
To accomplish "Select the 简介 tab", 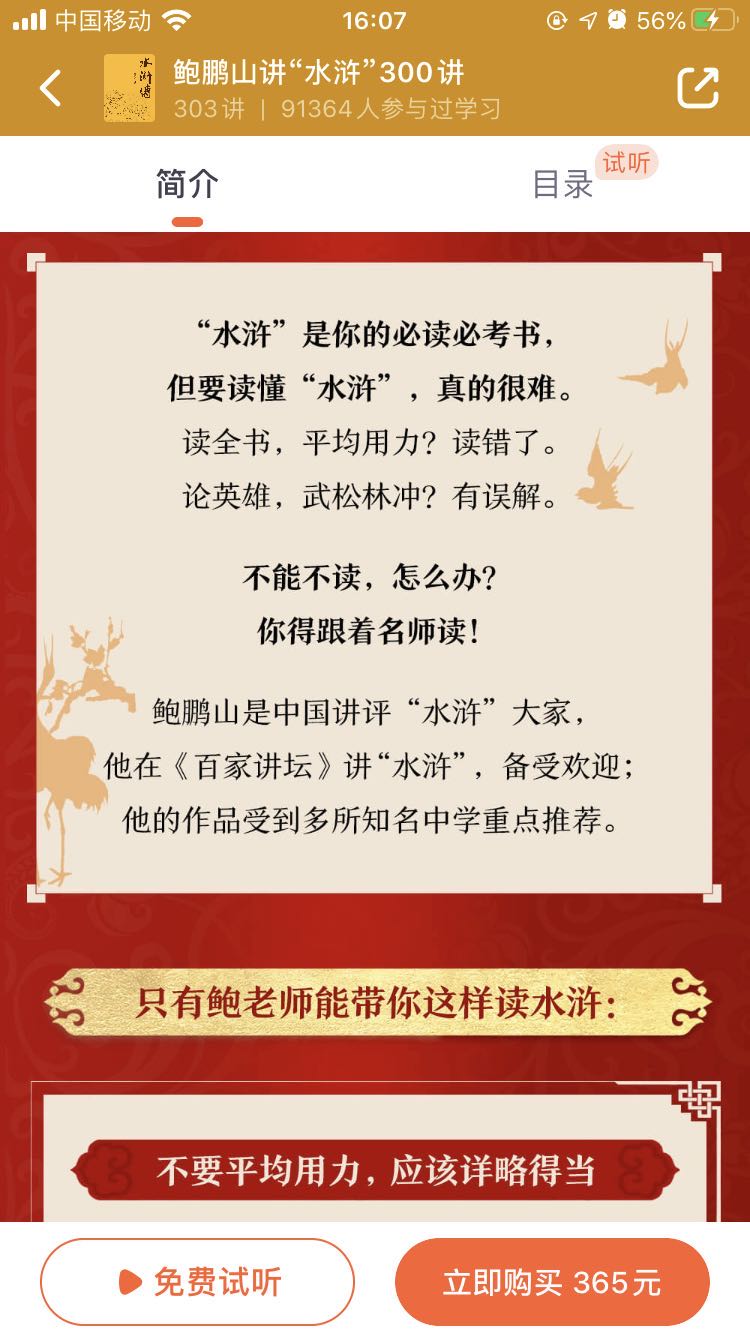I will (x=187, y=184).
